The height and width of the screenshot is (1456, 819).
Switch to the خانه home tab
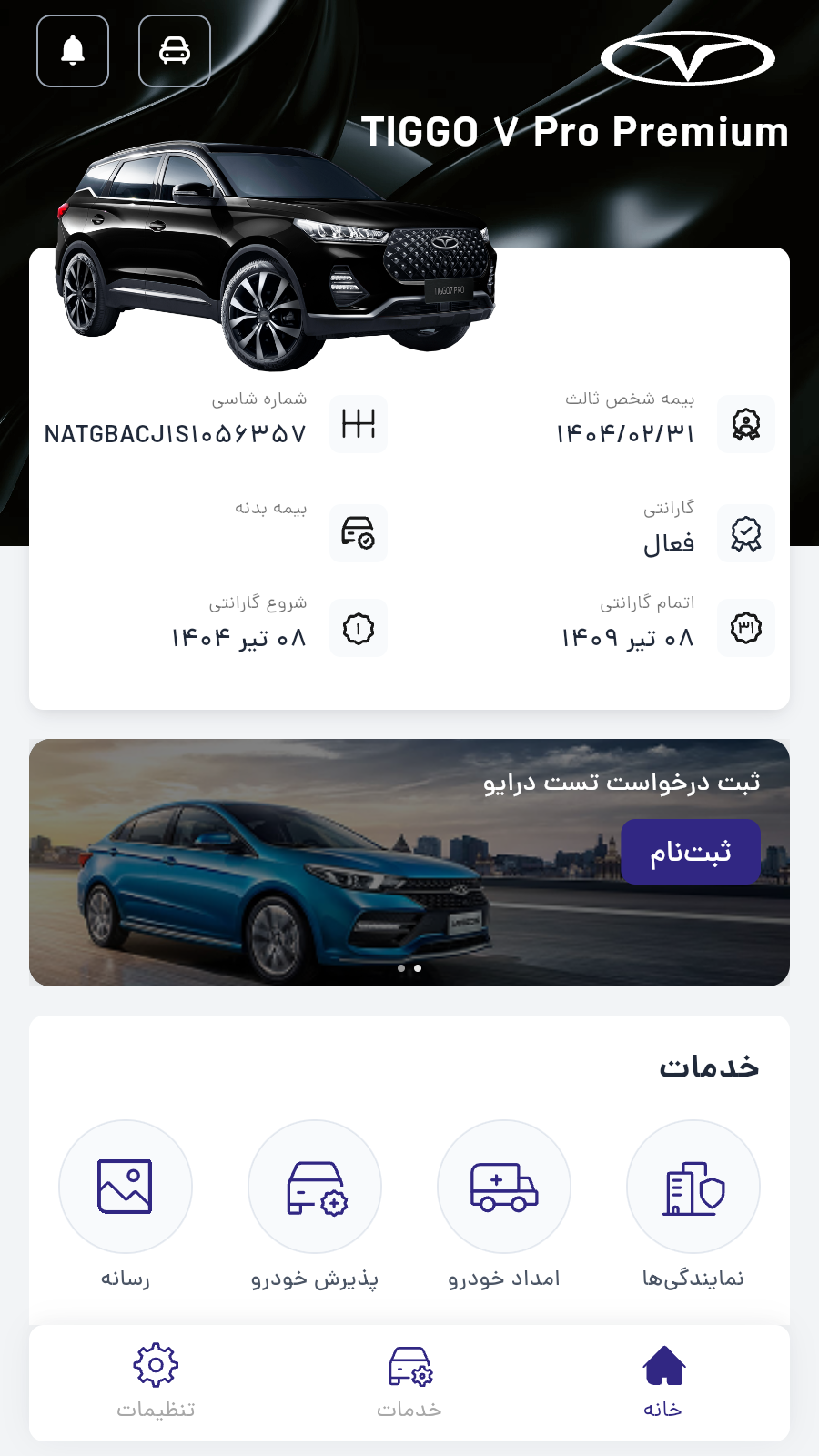click(663, 1381)
